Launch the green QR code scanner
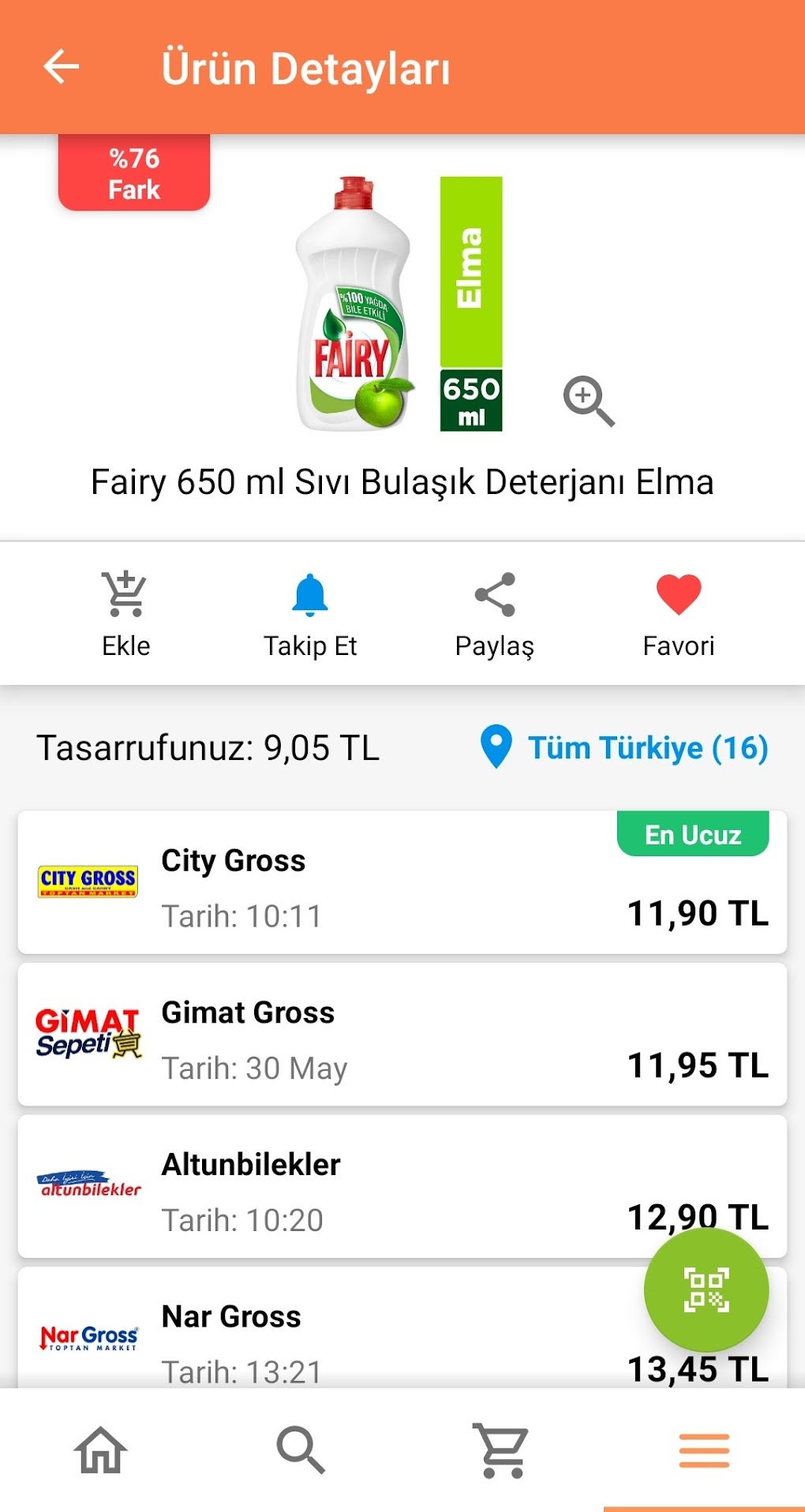805x1512 pixels. click(706, 1289)
